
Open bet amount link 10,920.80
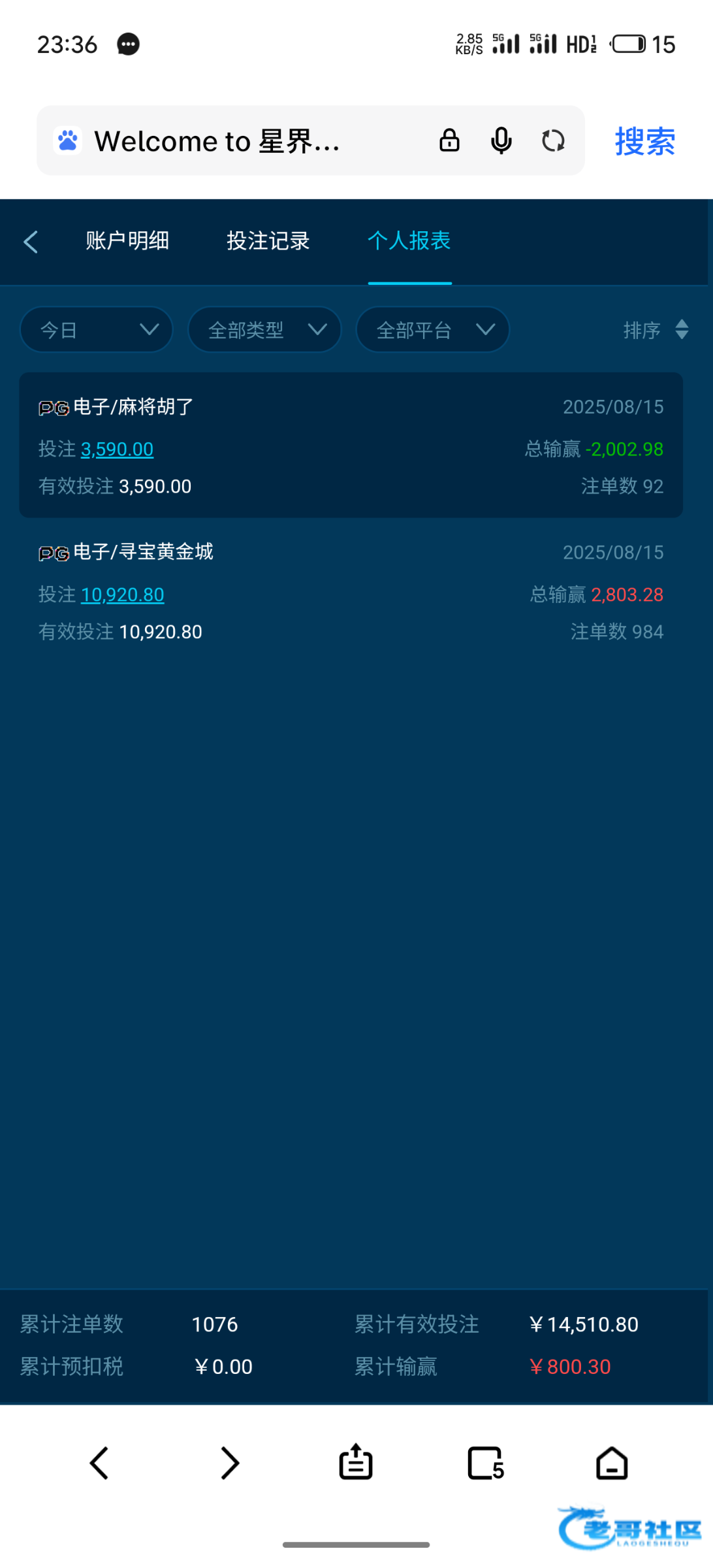coord(122,595)
